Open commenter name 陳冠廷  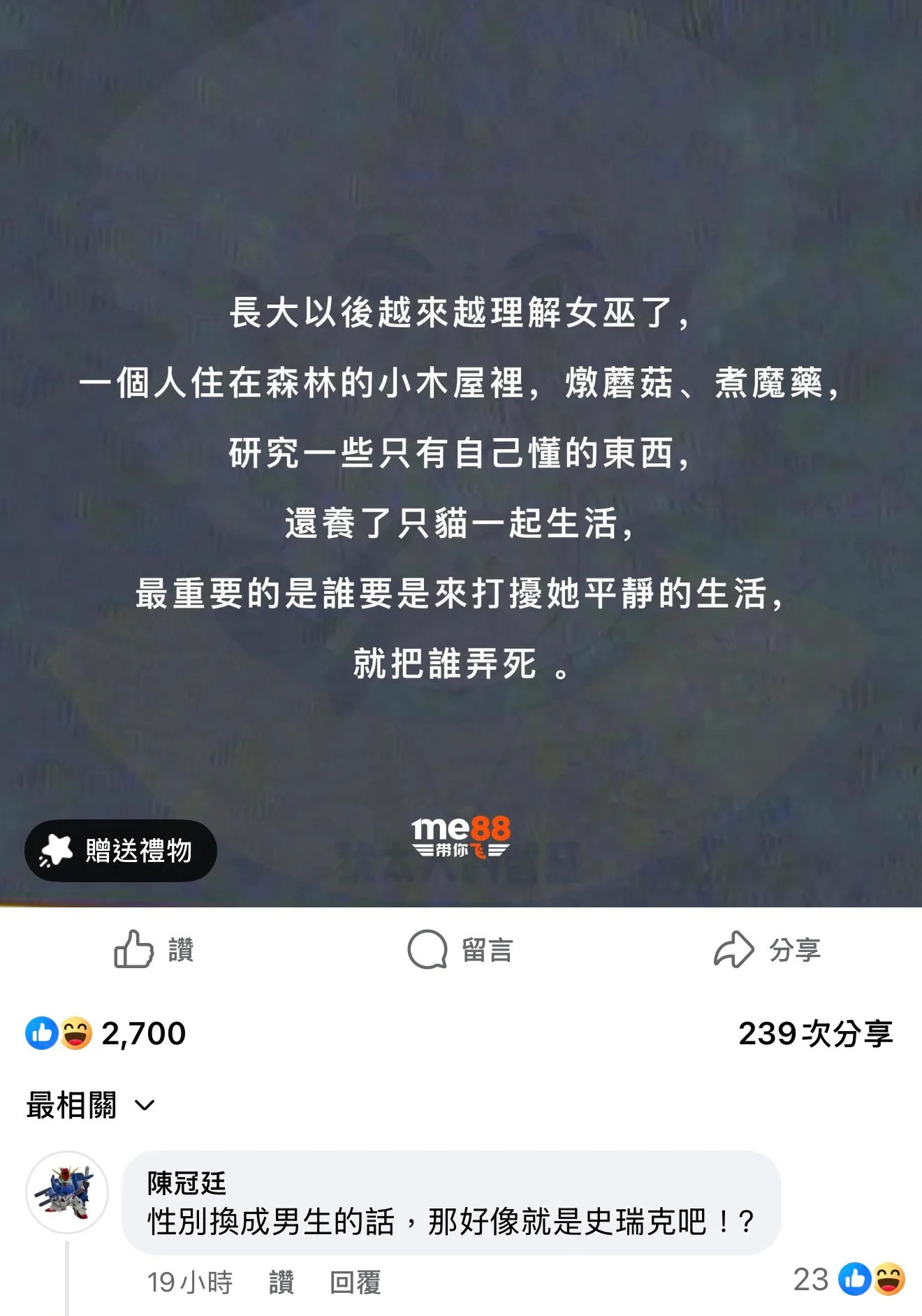(186, 1183)
